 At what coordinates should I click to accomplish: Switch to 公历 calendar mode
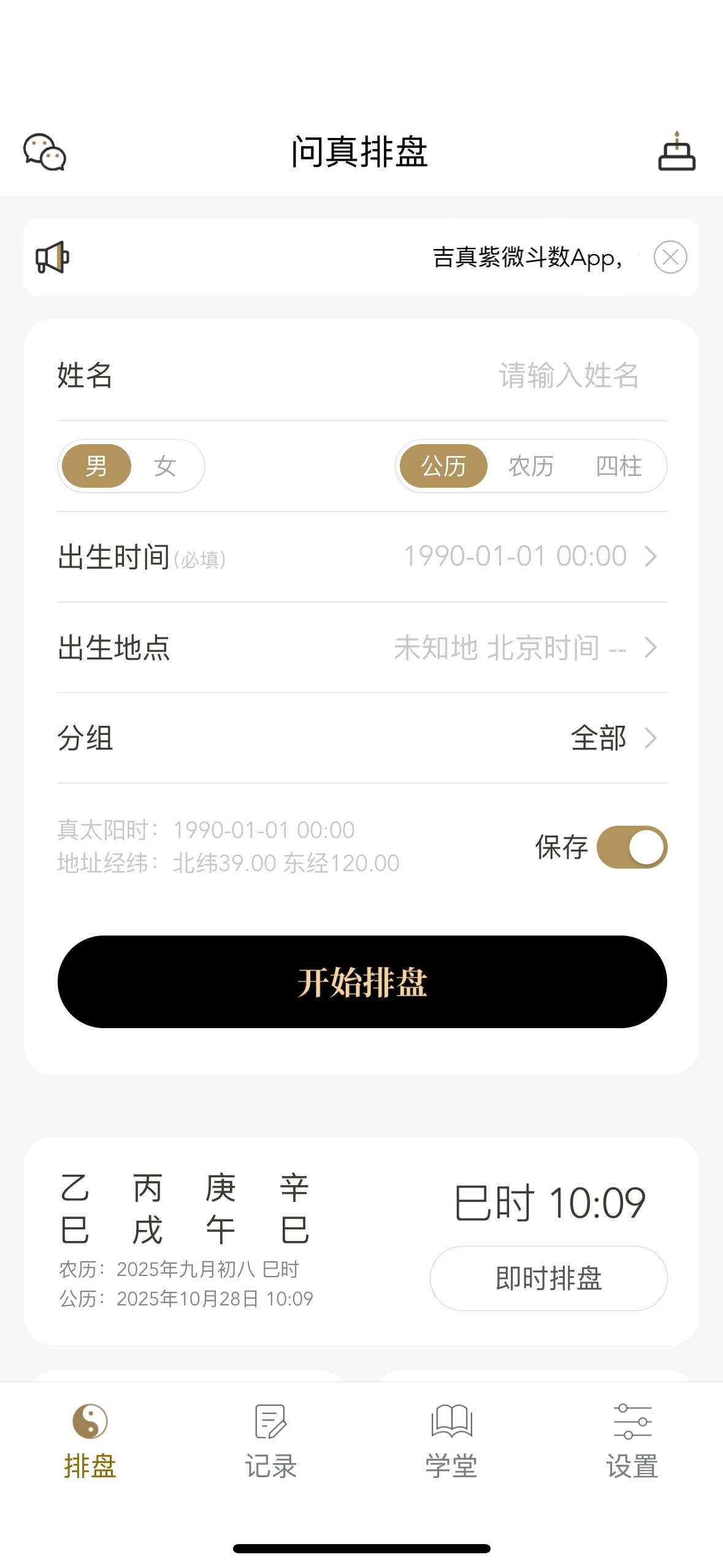click(x=443, y=466)
